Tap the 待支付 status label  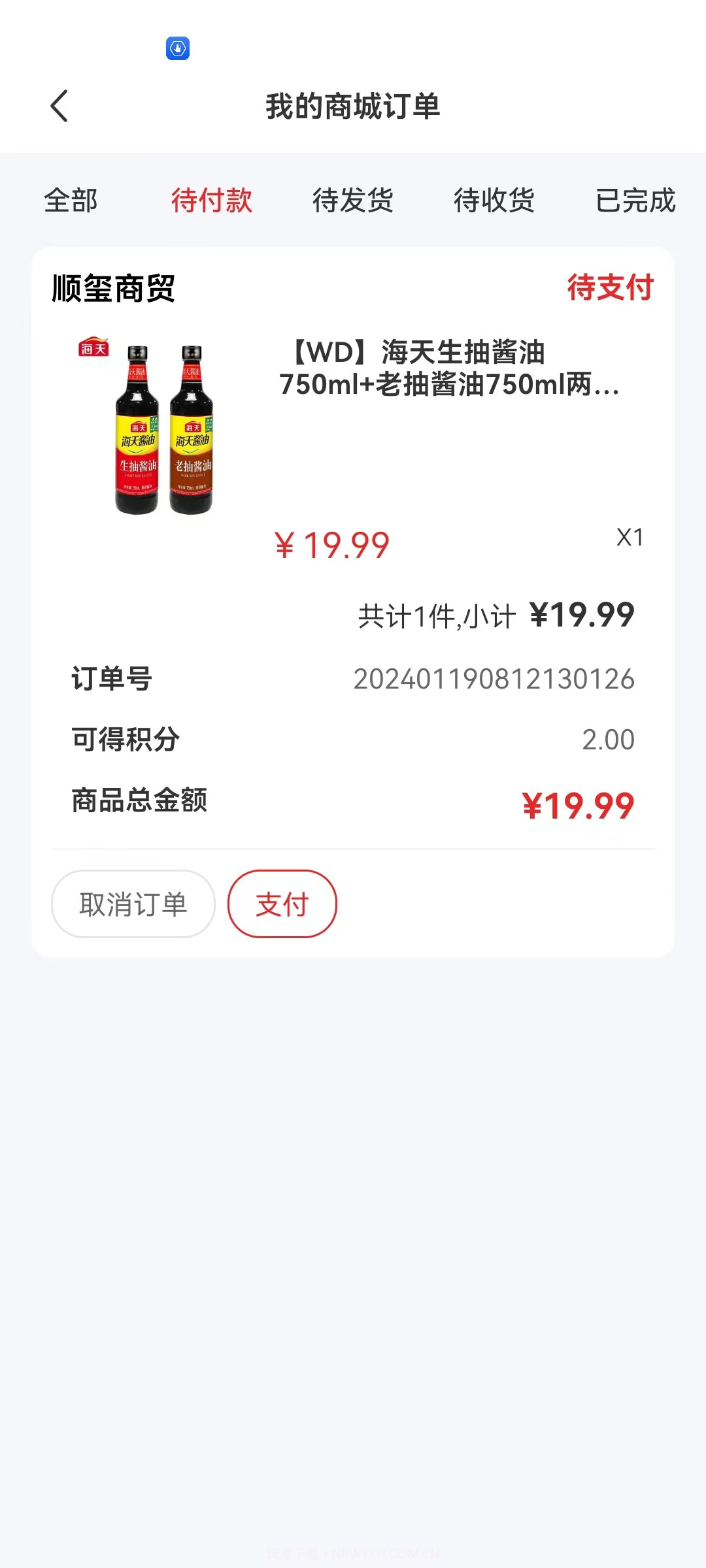coord(611,287)
